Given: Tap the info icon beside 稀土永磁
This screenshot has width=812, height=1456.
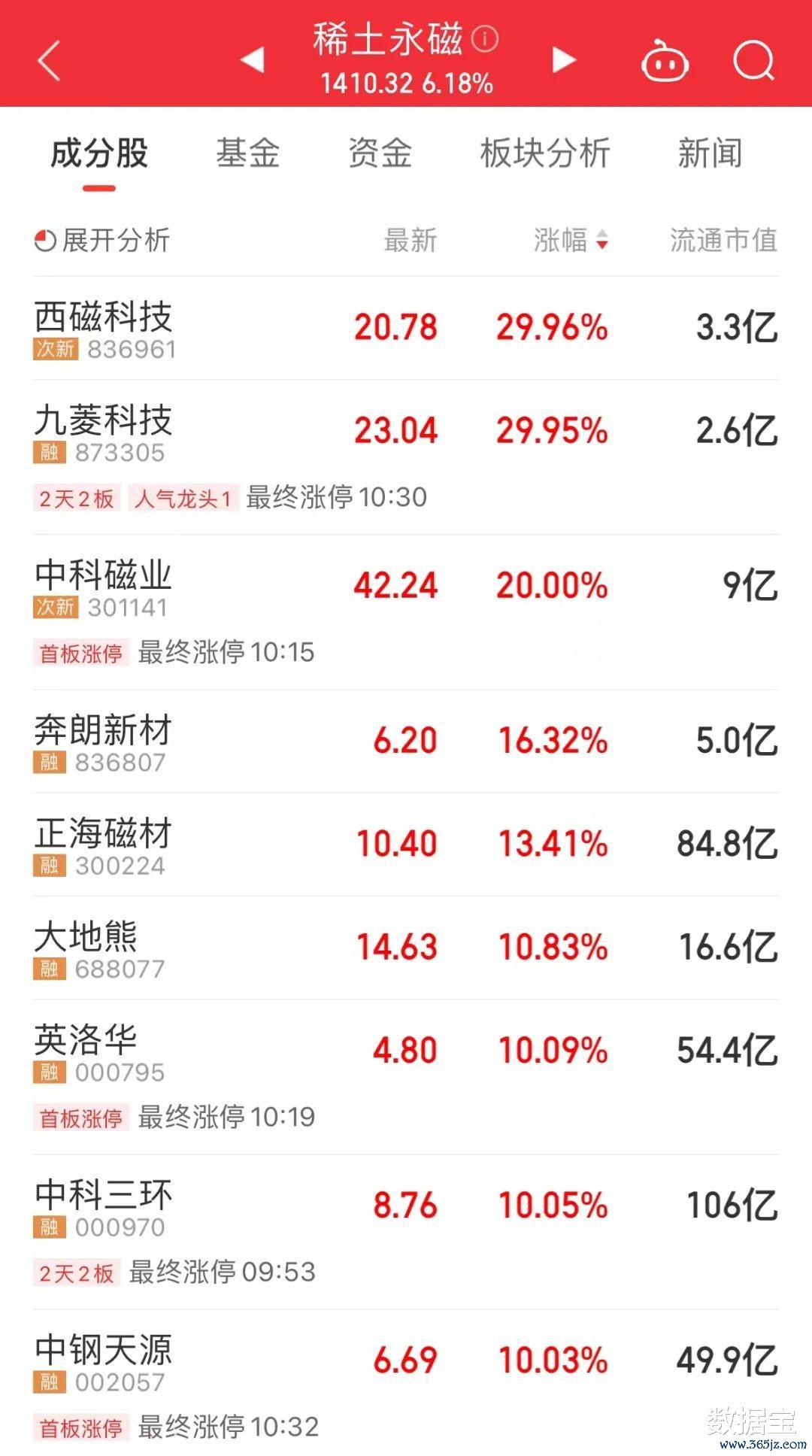Looking at the screenshot, I should (x=484, y=38).
